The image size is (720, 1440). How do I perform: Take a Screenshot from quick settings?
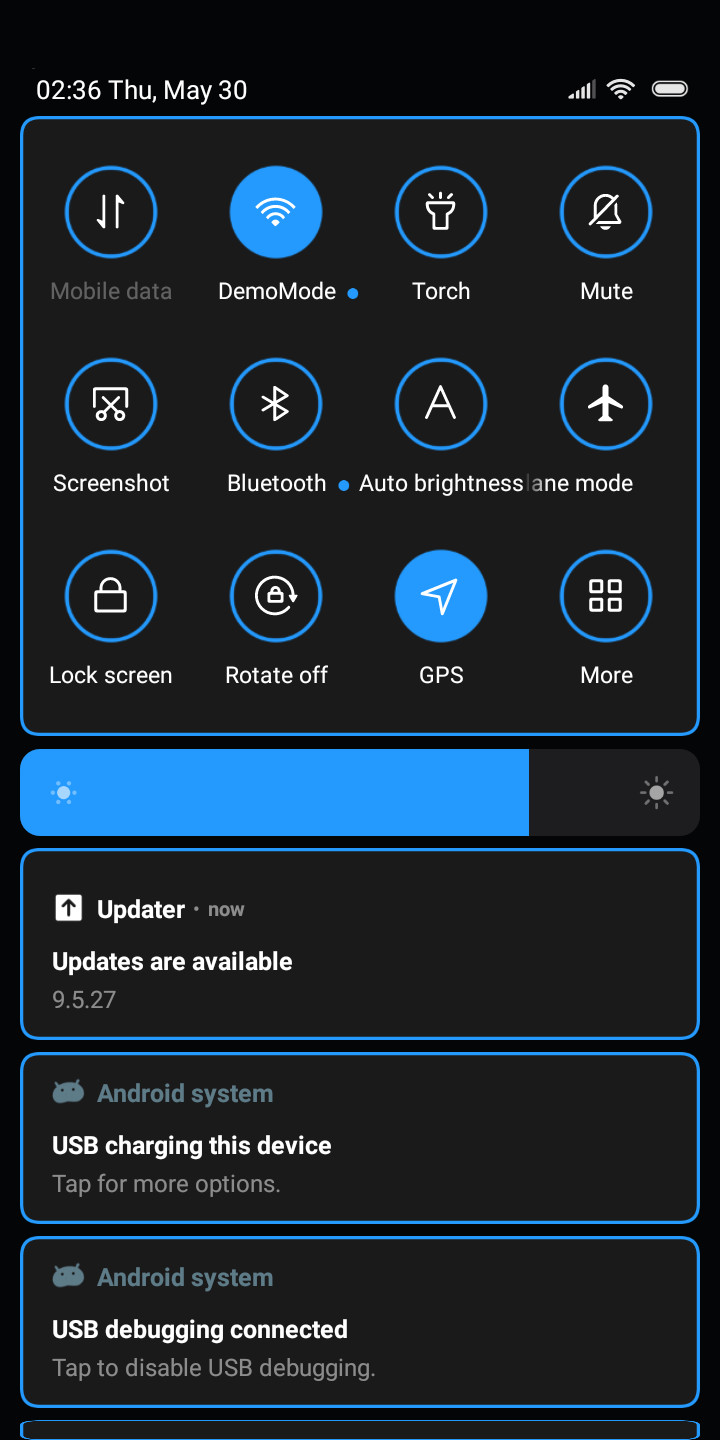tap(111, 404)
